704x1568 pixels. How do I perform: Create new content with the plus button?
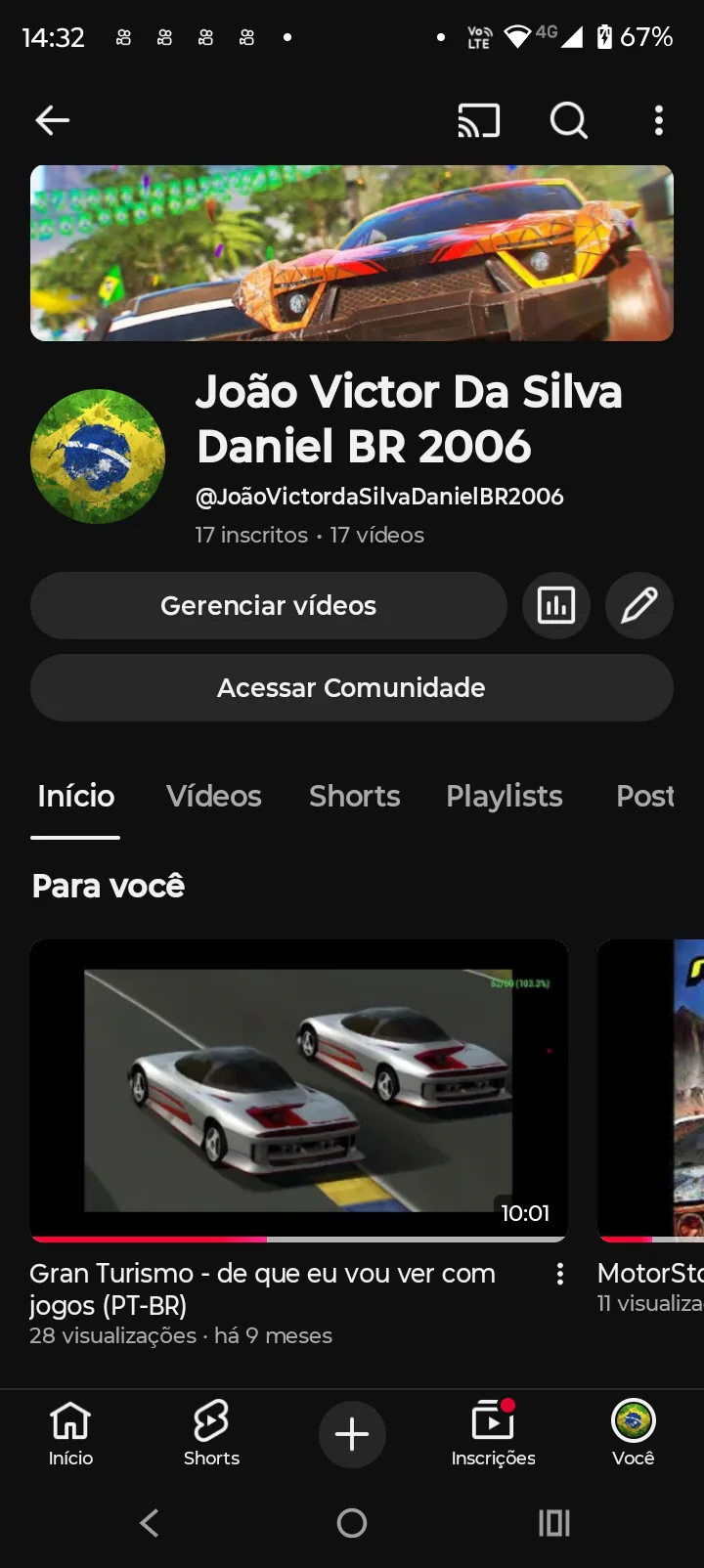click(x=352, y=1434)
